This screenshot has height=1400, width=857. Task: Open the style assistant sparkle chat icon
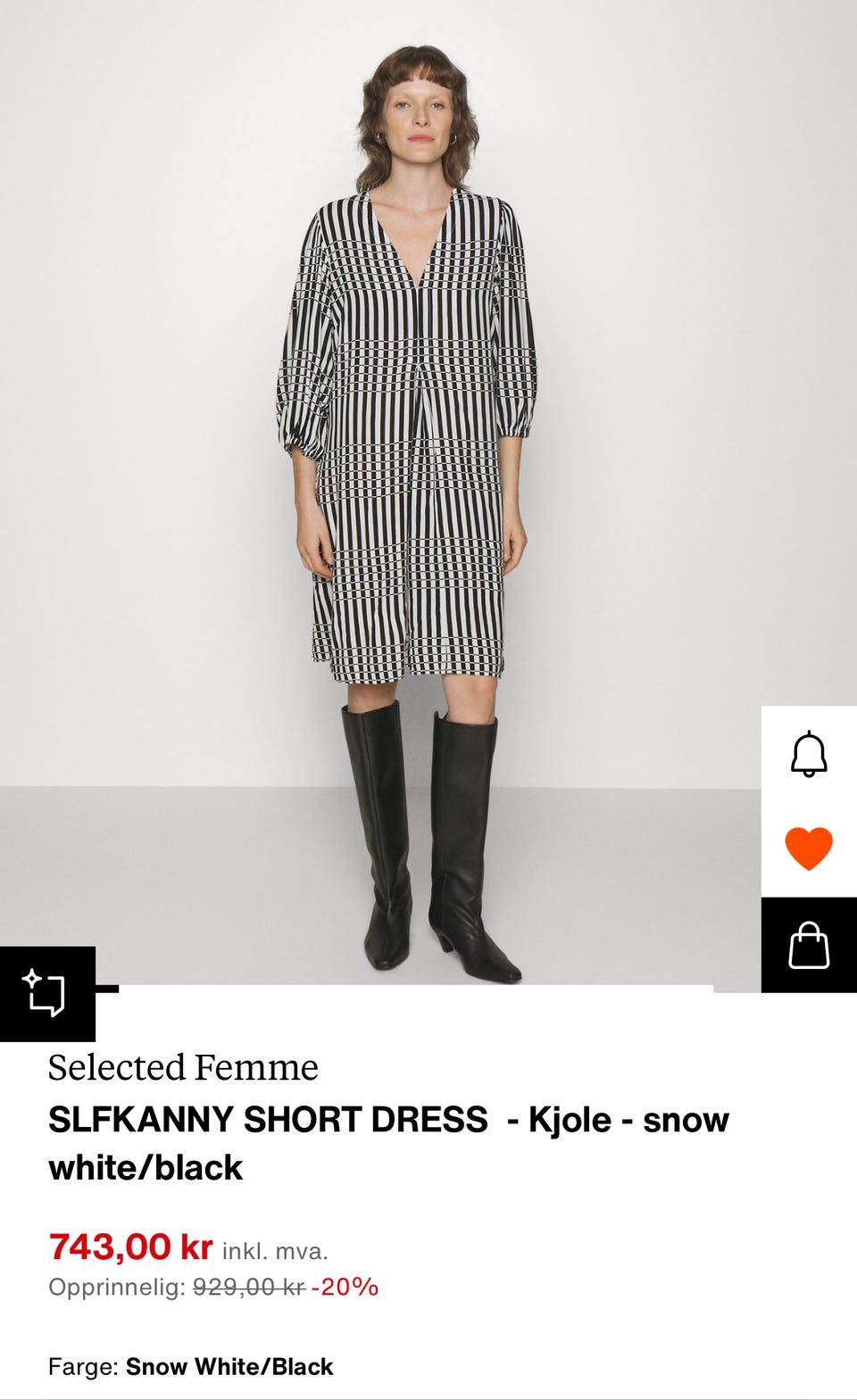[47, 993]
